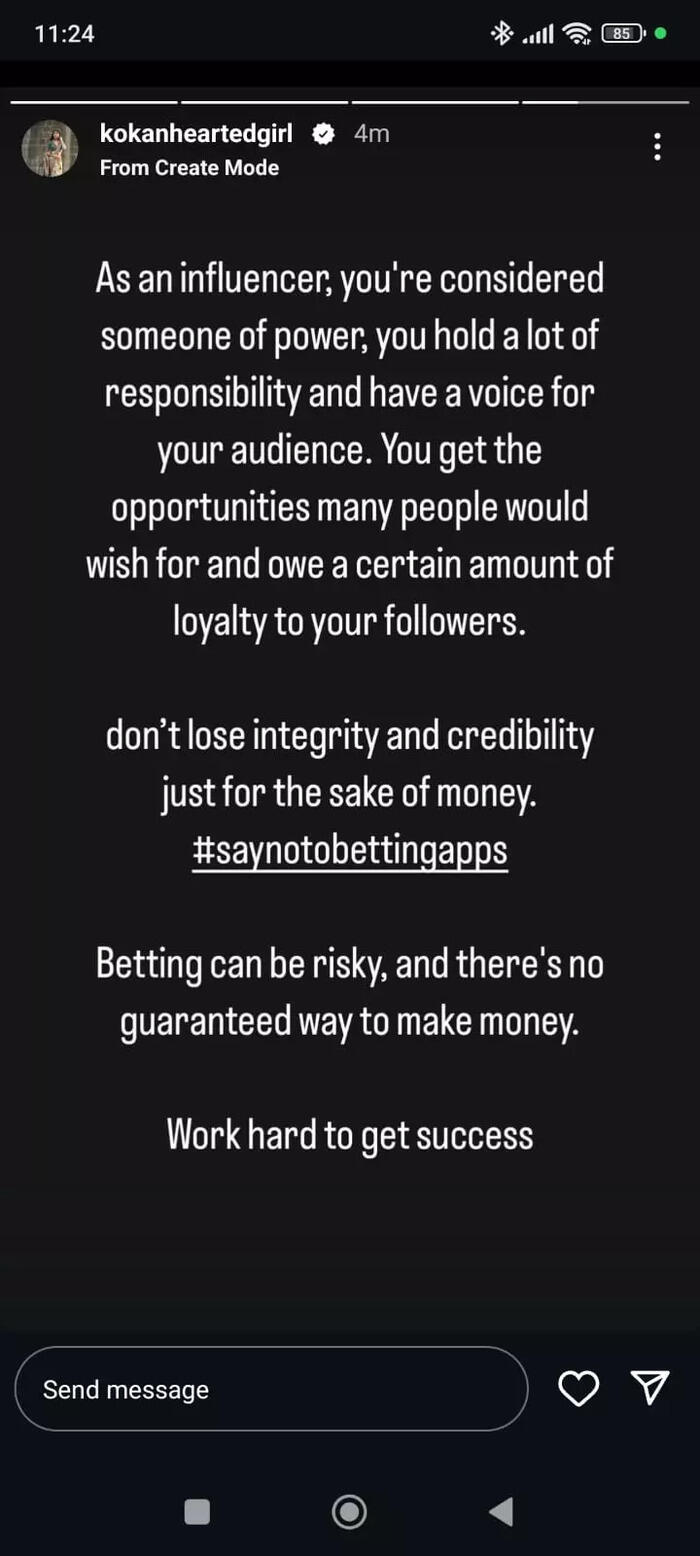Open the story's three-dot options menu

657,147
